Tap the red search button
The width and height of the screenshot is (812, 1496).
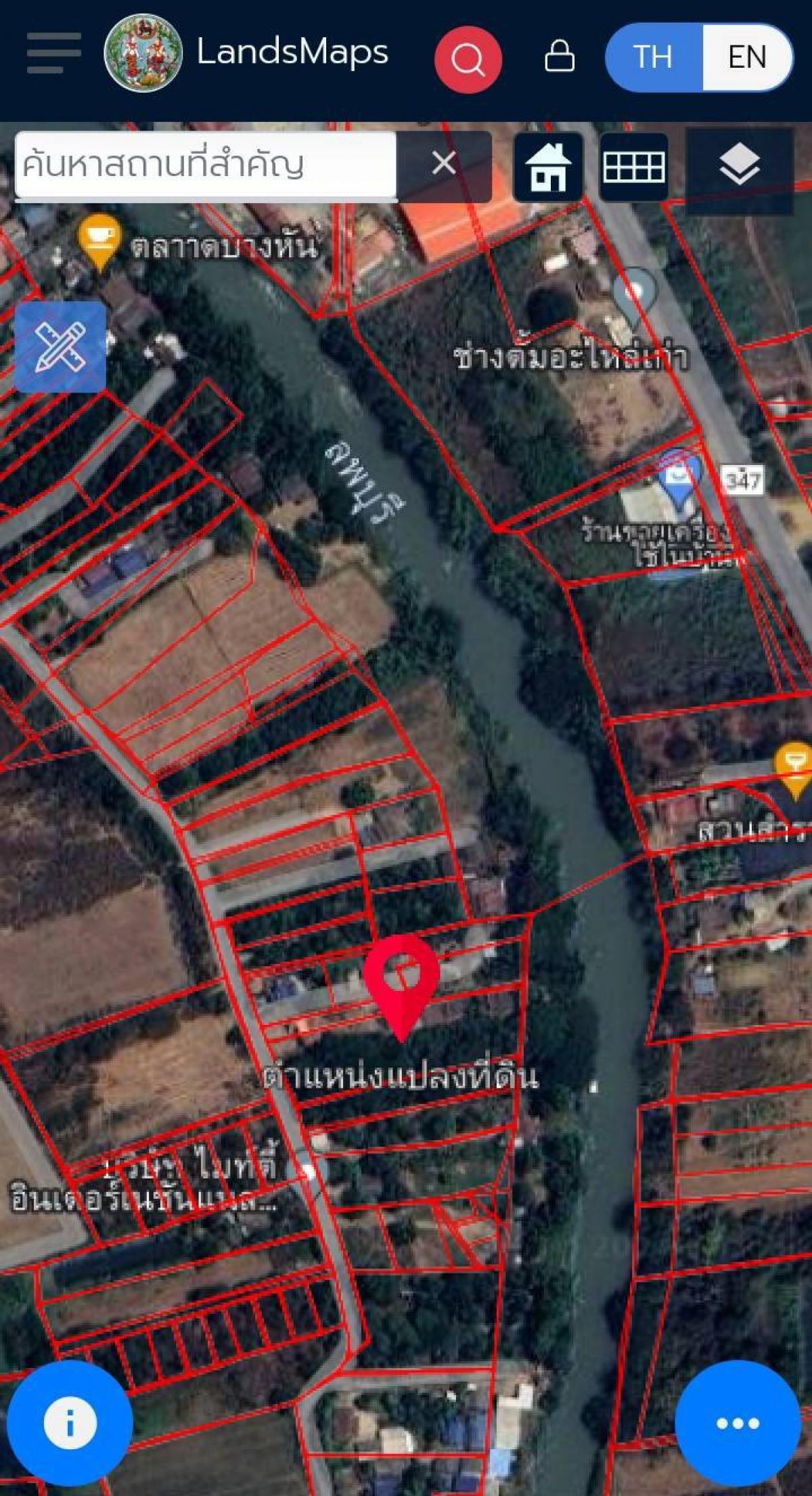coord(468,59)
